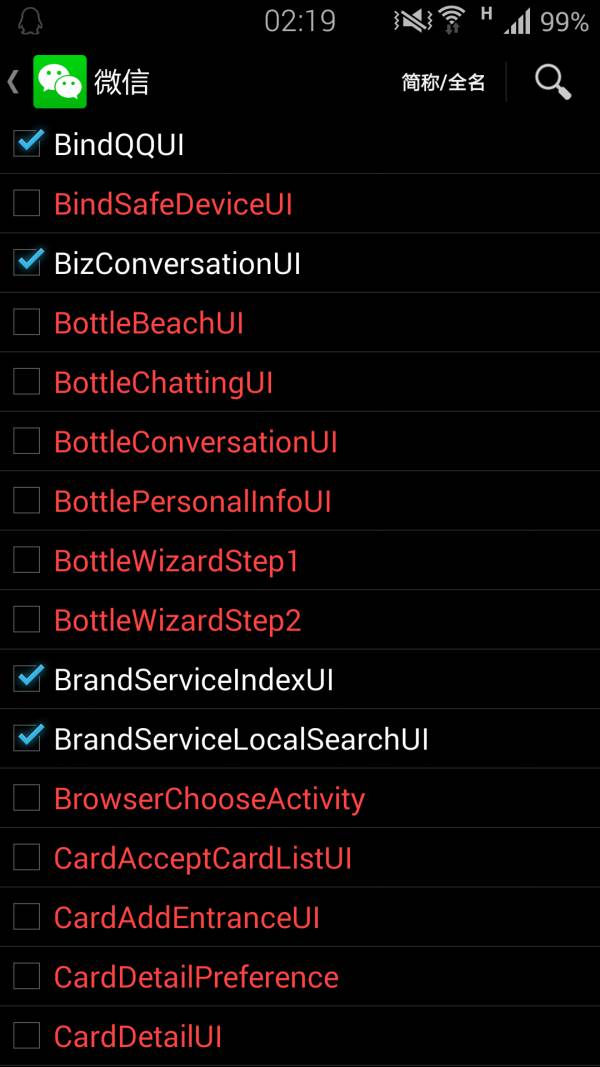Select the BottleConversationUI checkbox
Viewport: 600px width, 1067px height.
(27, 442)
